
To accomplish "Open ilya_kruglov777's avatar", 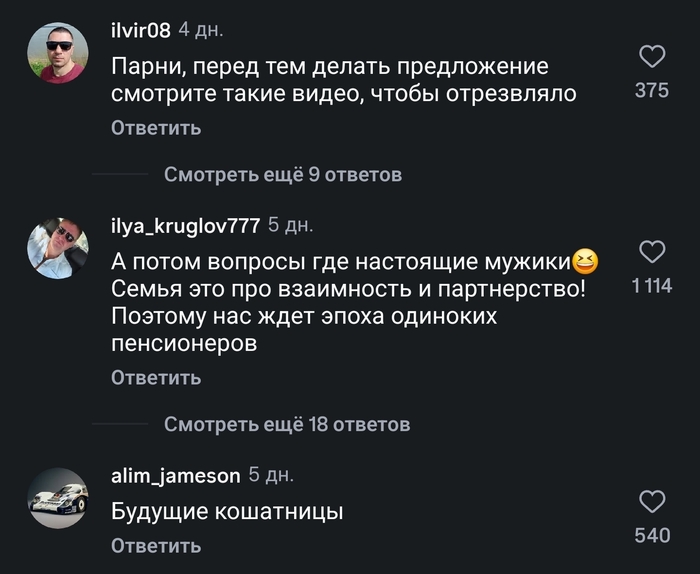I will pos(56,248).
